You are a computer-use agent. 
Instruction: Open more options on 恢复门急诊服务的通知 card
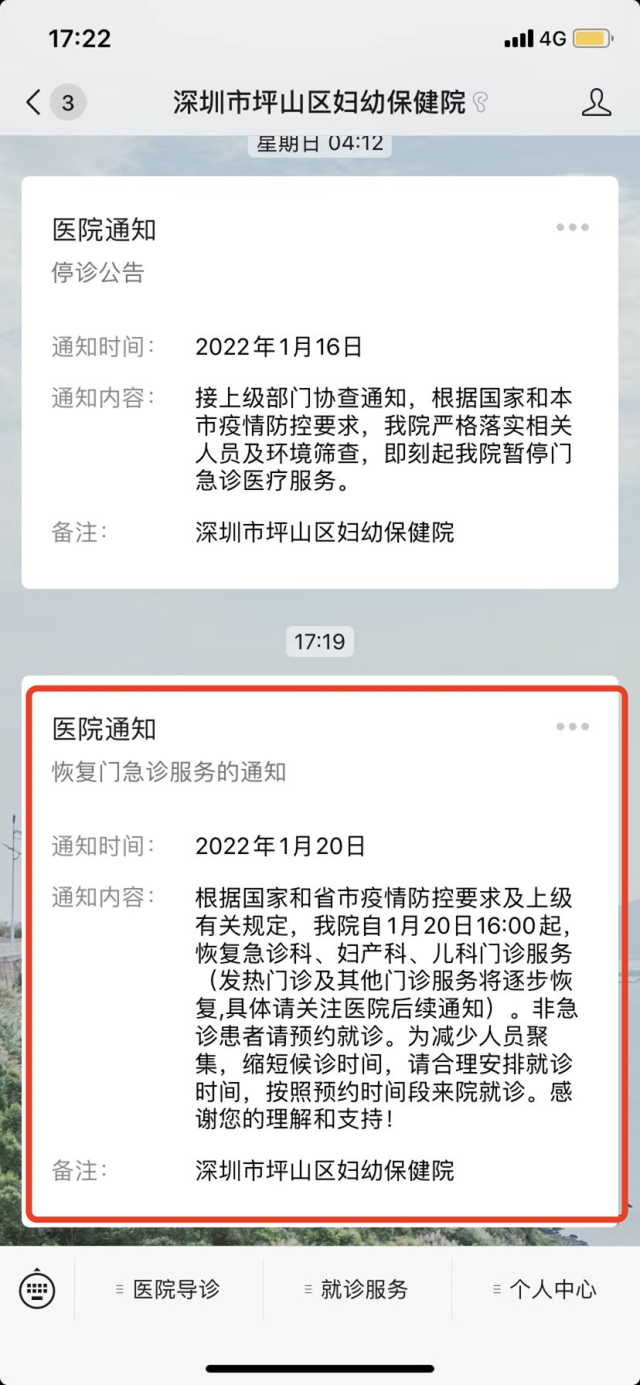coord(572,727)
